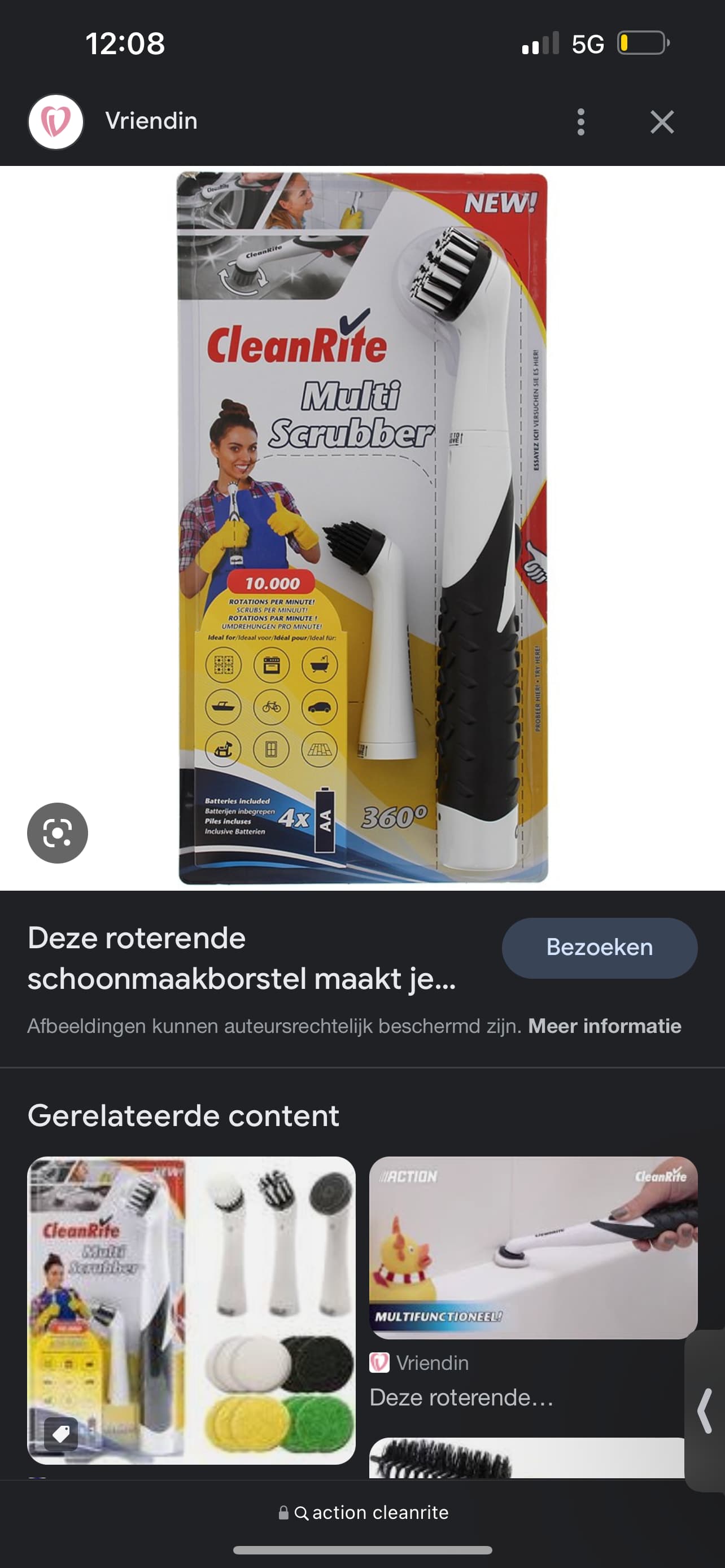This screenshot has height=1568, width=725.
Task: Tap the Bezoeken button
Action: [x=600, y=948]
